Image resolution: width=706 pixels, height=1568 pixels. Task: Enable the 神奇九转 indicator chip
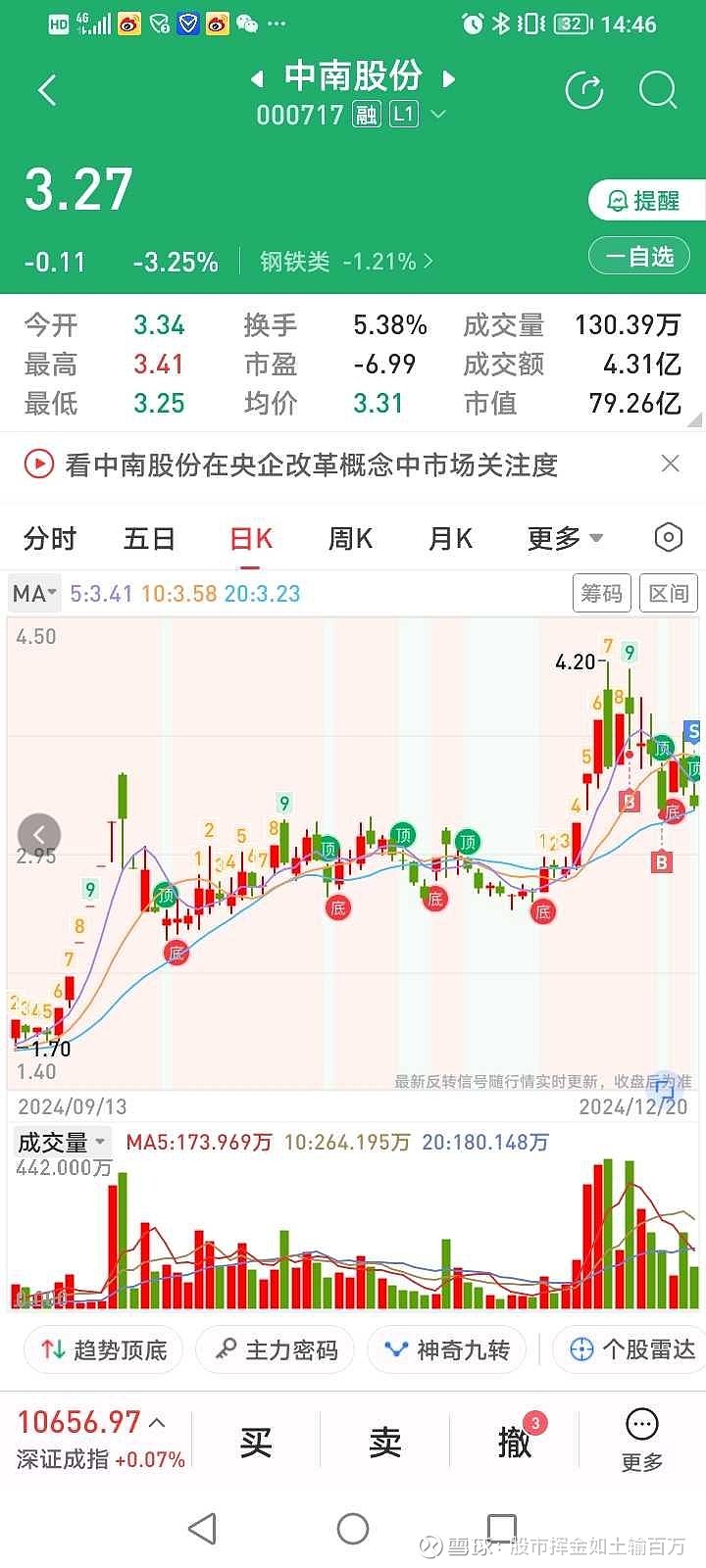pyautogui.click(x=446, y=1350)
